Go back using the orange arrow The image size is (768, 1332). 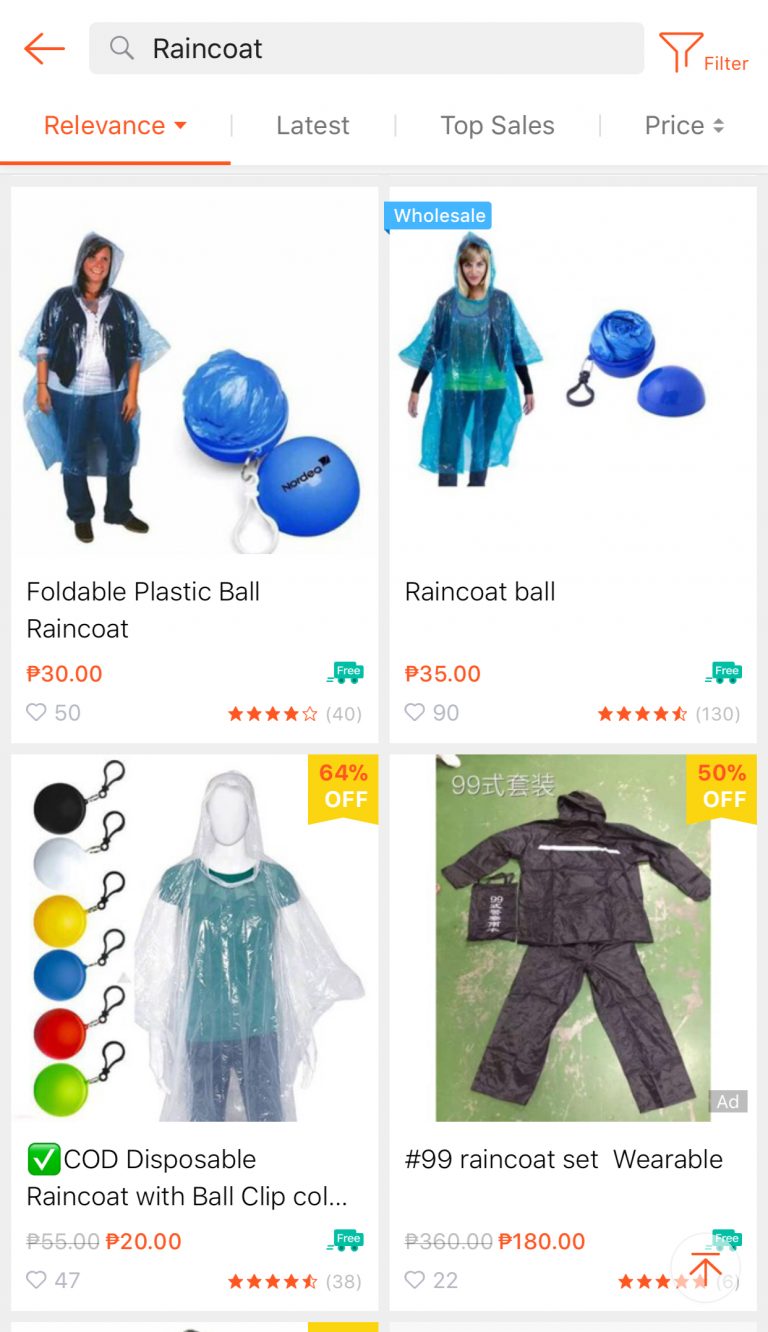click(44, 48)
